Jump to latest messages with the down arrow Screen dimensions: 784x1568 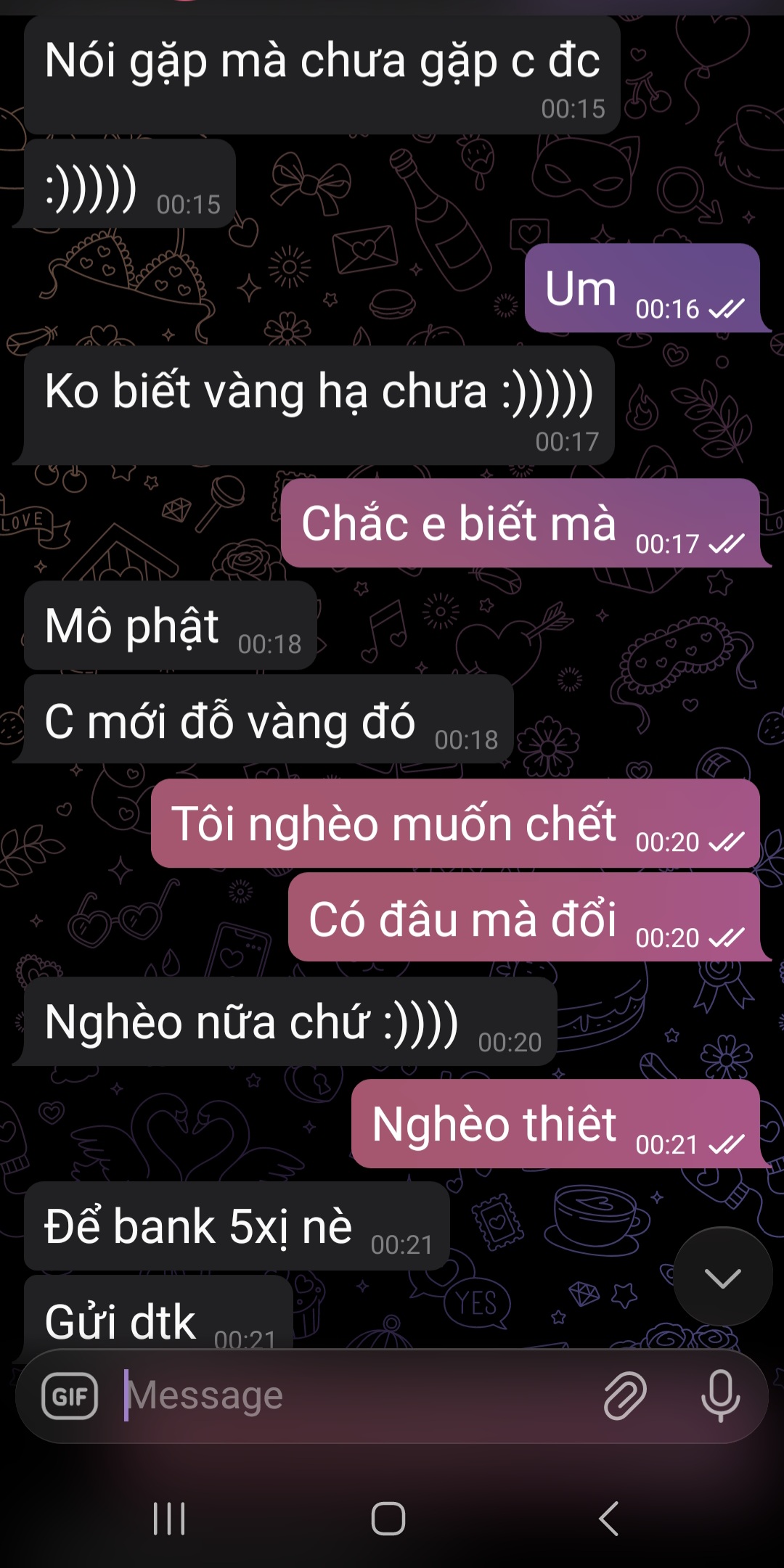(x=722, y=1277)
